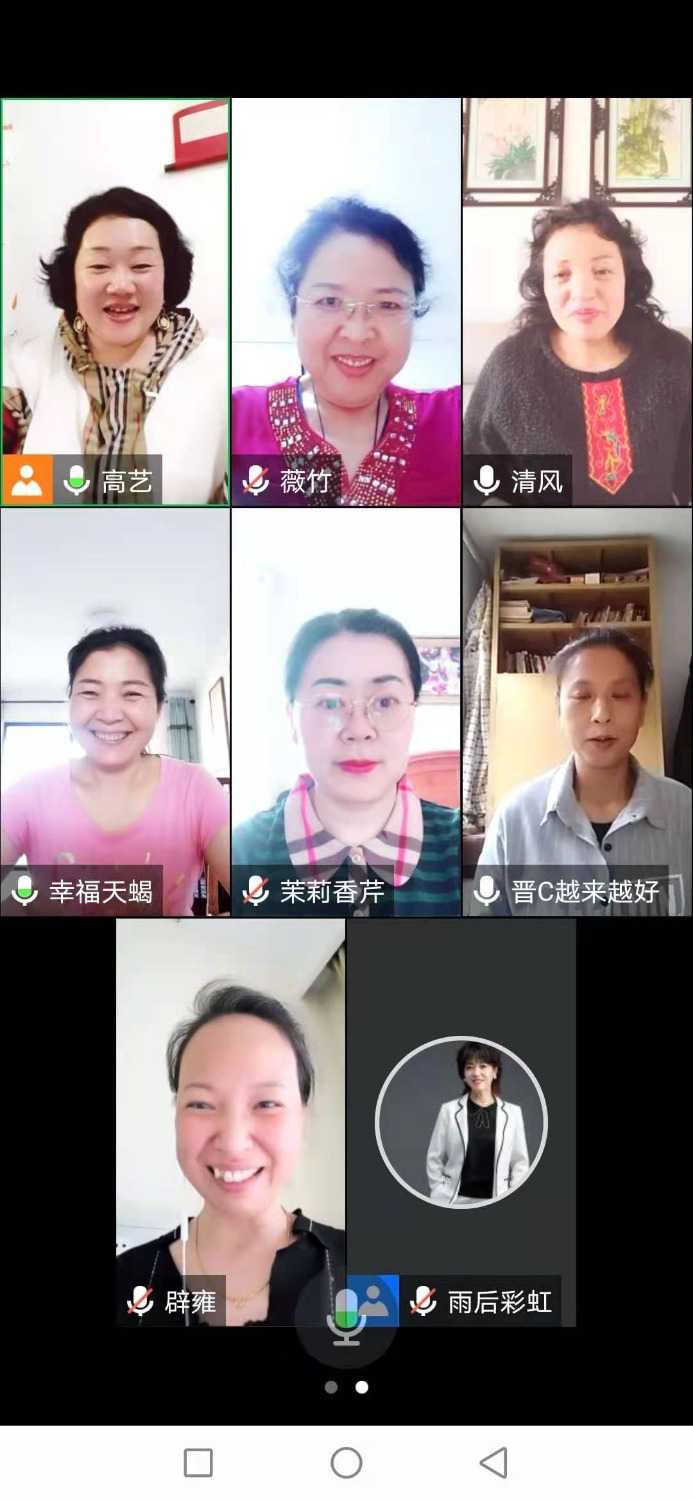This screenshot has height=1500, width=693.
Task: Select 辟雍's video tile
Action: 230,1100
